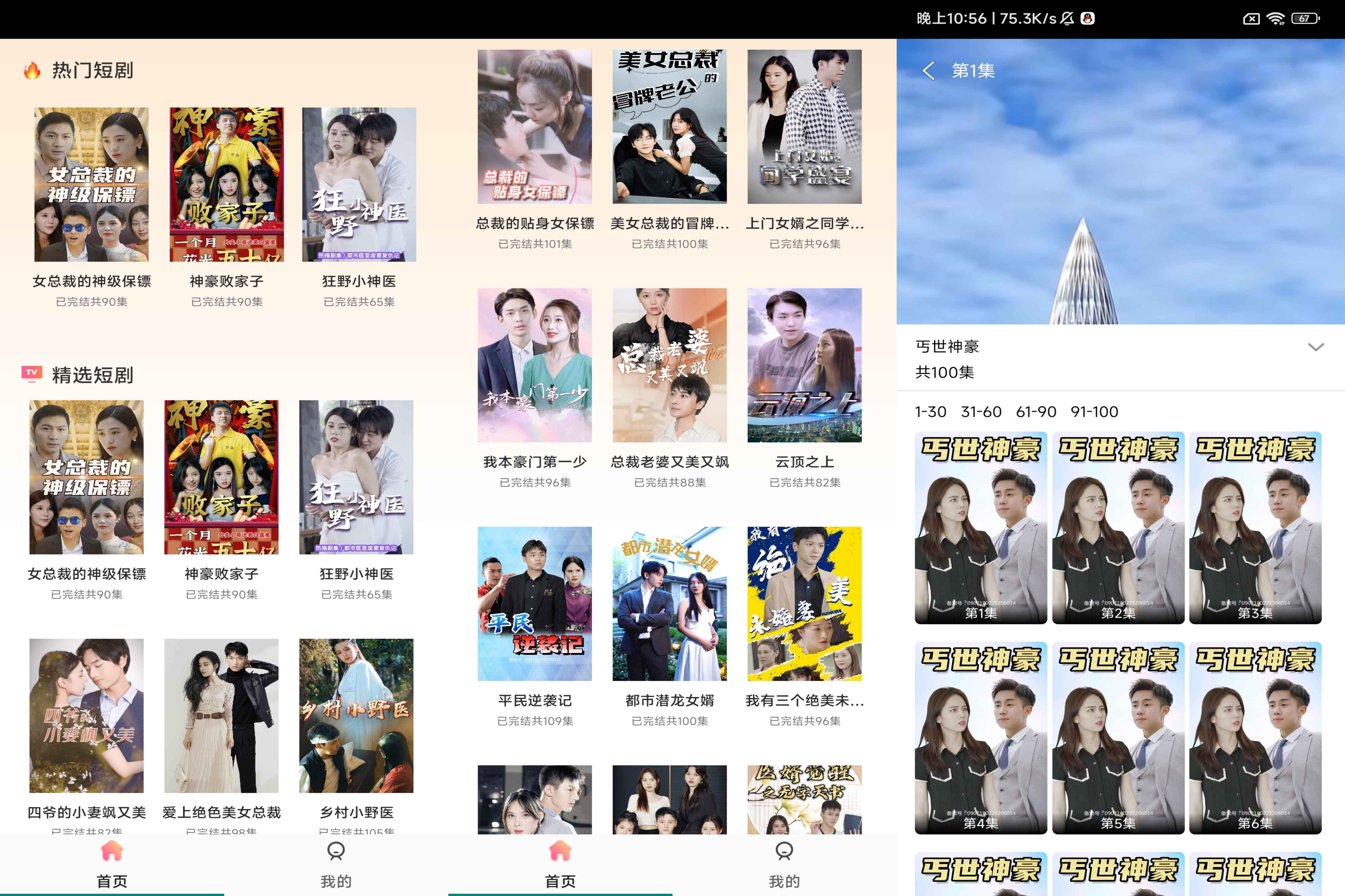
Task: Switch to episodes 31-60
Action: coord(981,411)
